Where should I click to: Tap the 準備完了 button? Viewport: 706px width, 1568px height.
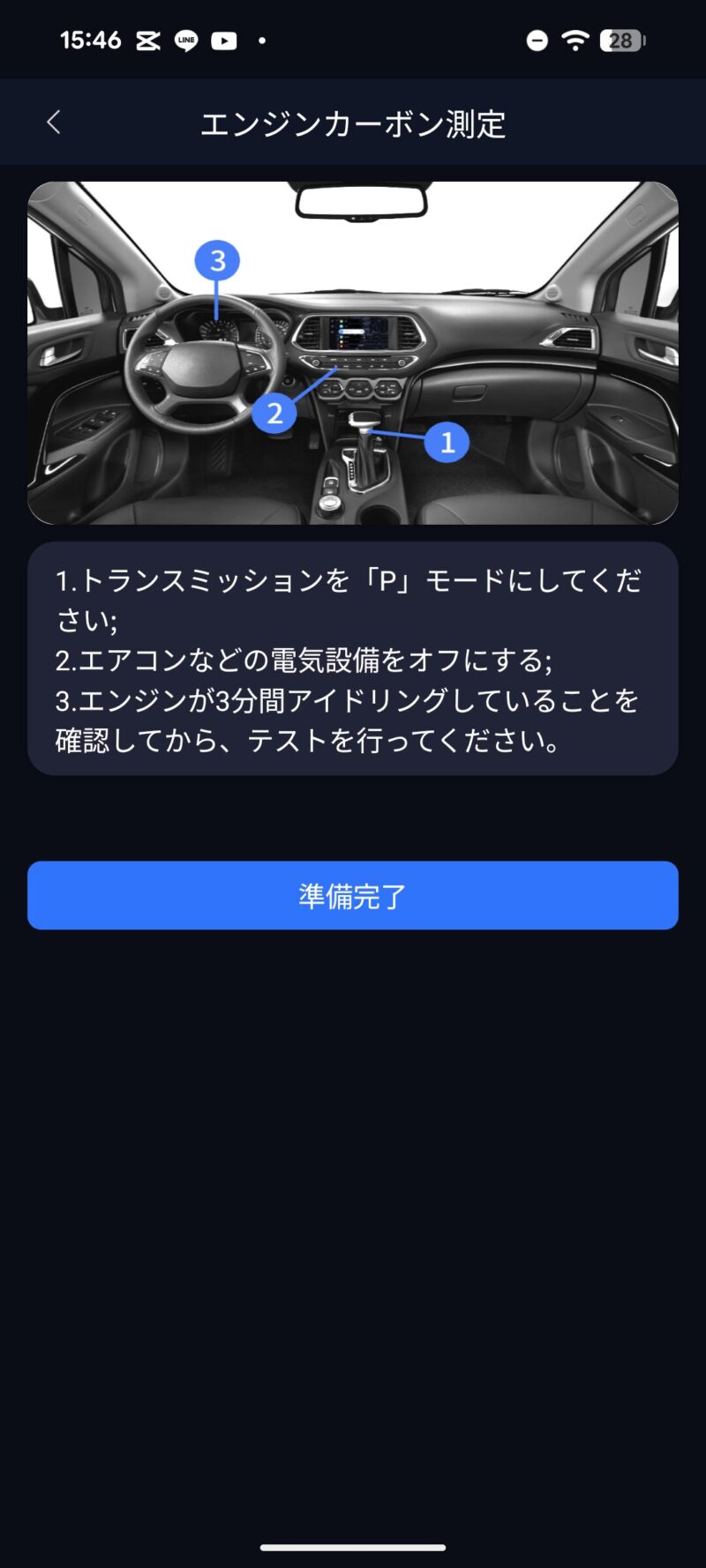(353, 895)
